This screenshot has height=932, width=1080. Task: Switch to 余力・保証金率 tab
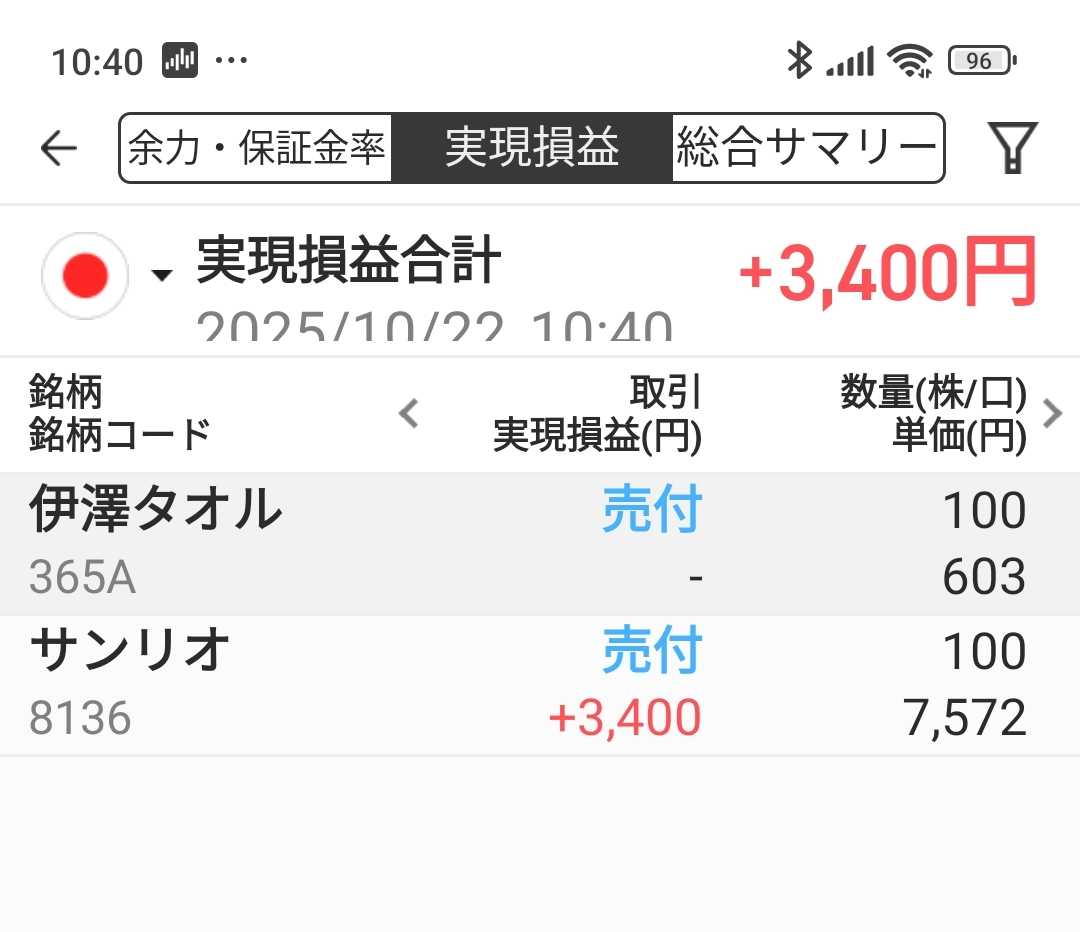pyautogui.click(x=256, y=149)
